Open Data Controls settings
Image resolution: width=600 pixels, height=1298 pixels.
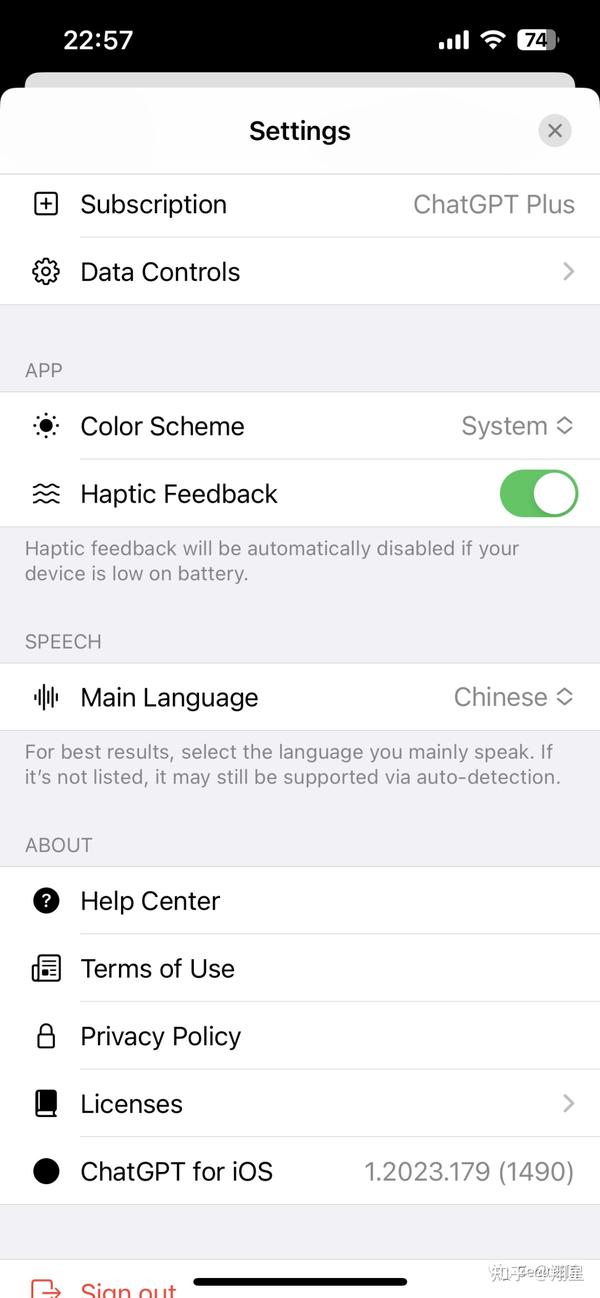point(300,272)
